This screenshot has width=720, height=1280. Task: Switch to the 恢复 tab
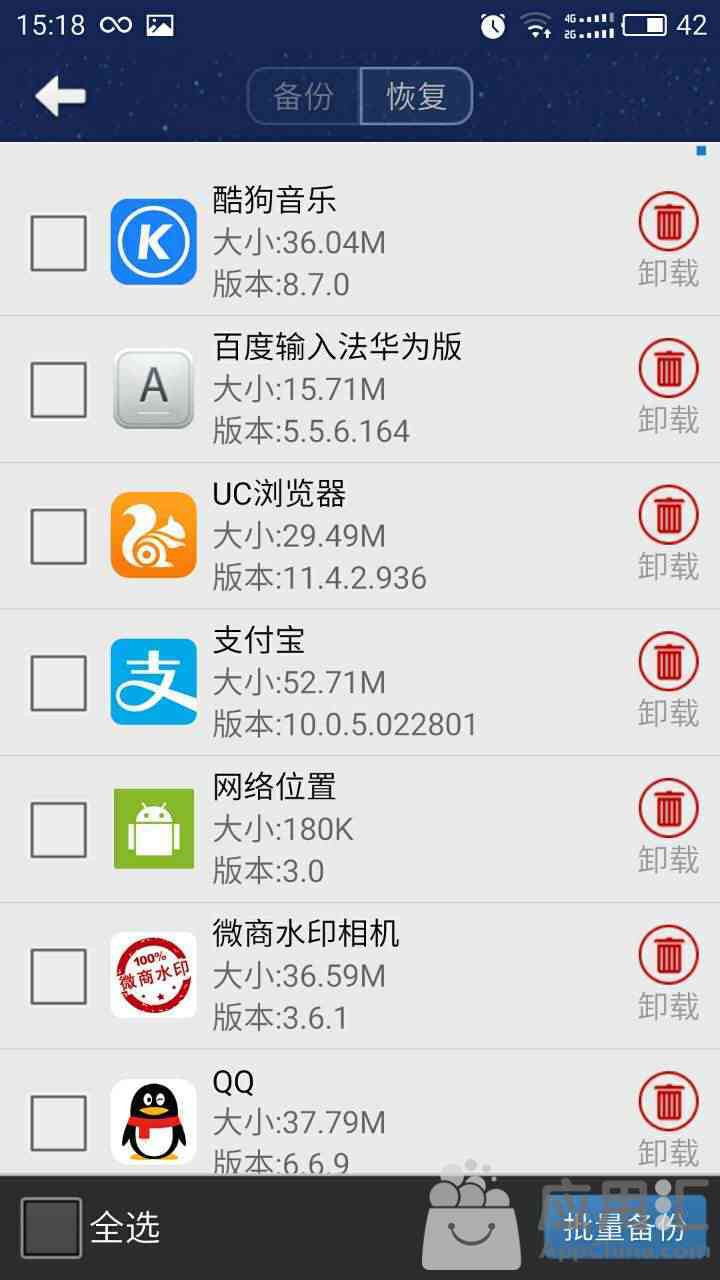point(416,96)
